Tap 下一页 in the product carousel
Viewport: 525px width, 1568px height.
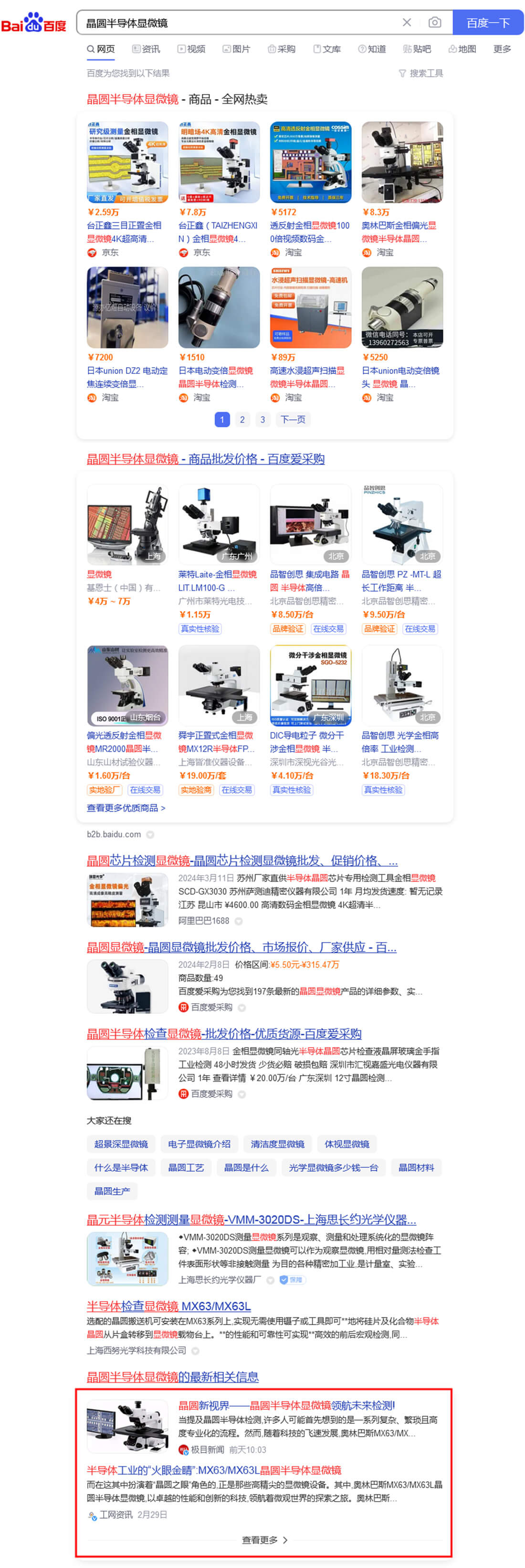pos(293,419)
